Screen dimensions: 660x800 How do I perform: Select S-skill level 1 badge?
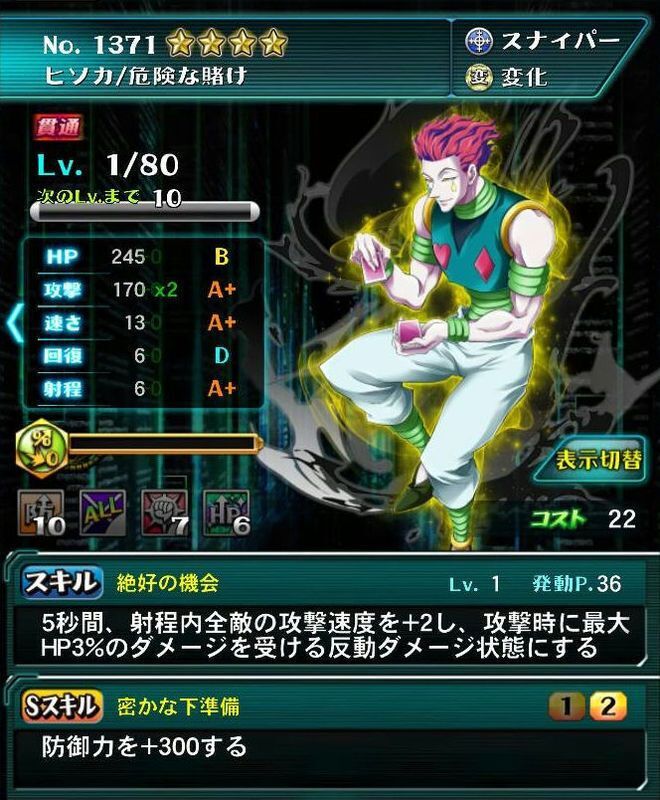[x=567, y=707]
